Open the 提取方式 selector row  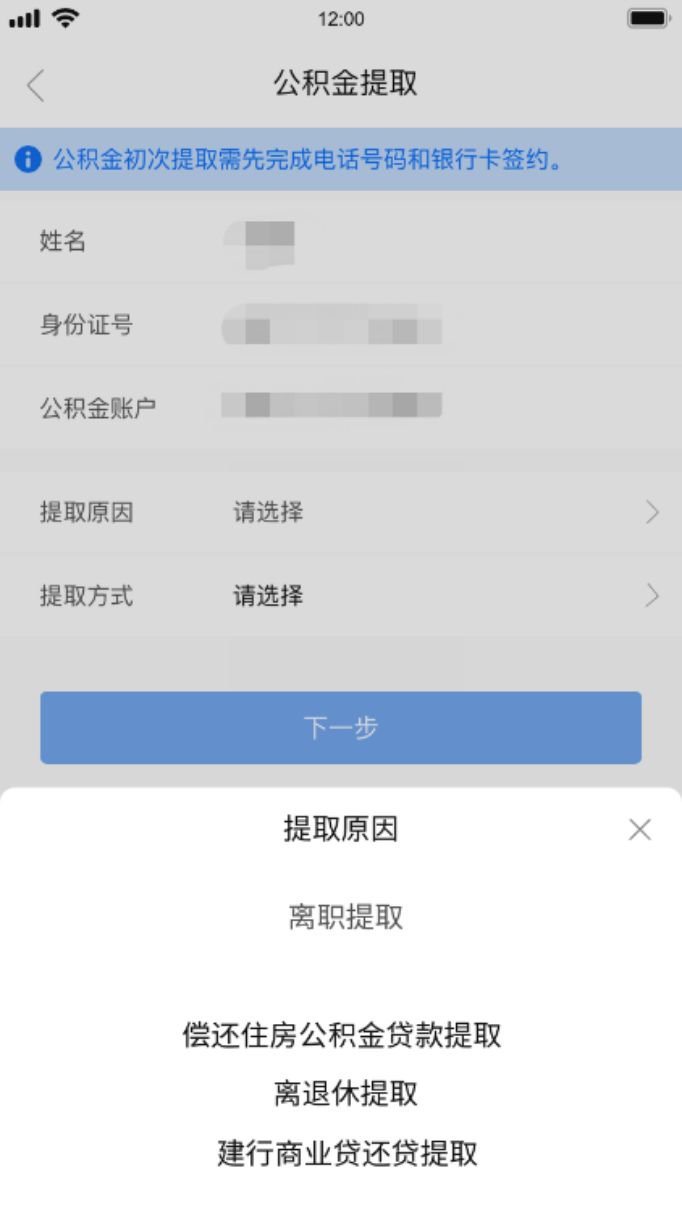pos(345,597)
